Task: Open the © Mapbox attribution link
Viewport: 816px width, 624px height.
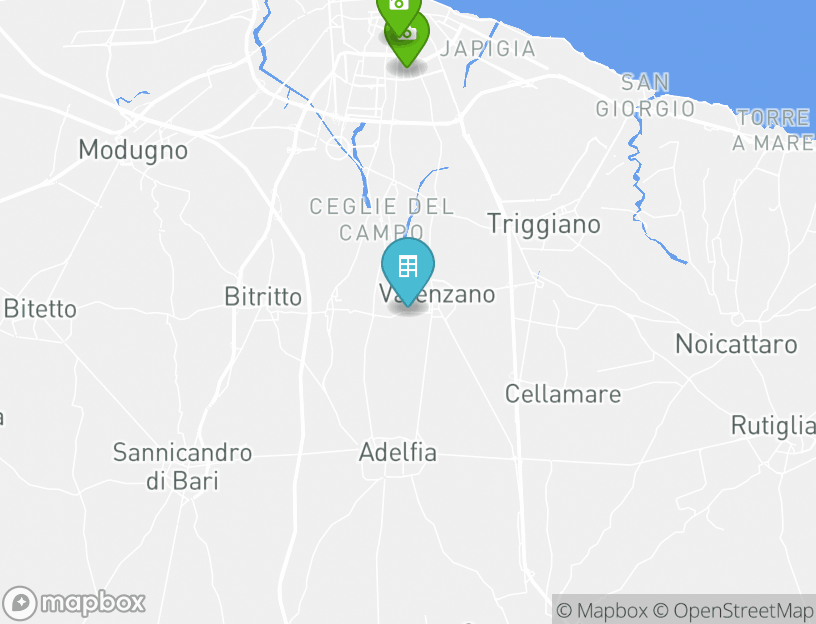Action: click(x=602, y=610)
